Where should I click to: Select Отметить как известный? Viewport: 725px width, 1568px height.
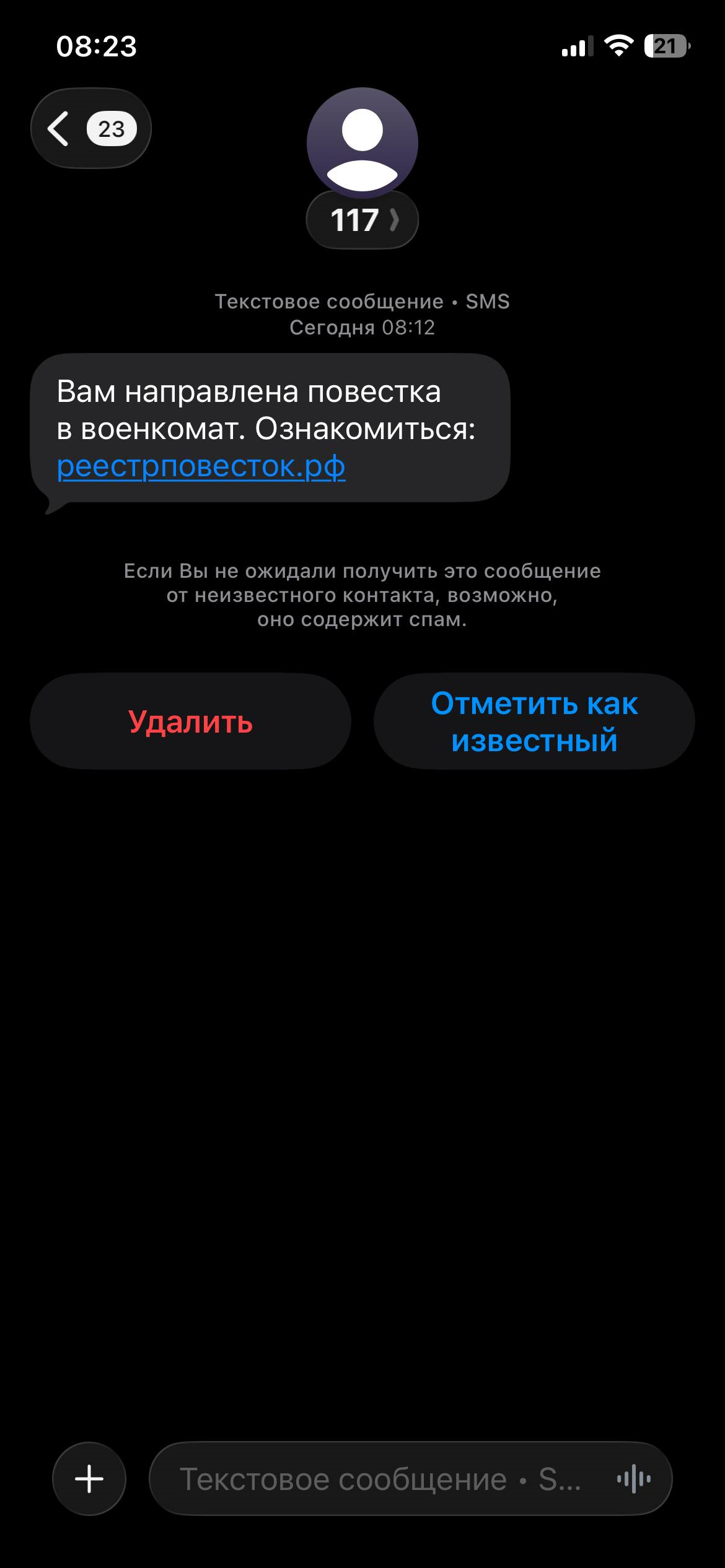(534, 721)
